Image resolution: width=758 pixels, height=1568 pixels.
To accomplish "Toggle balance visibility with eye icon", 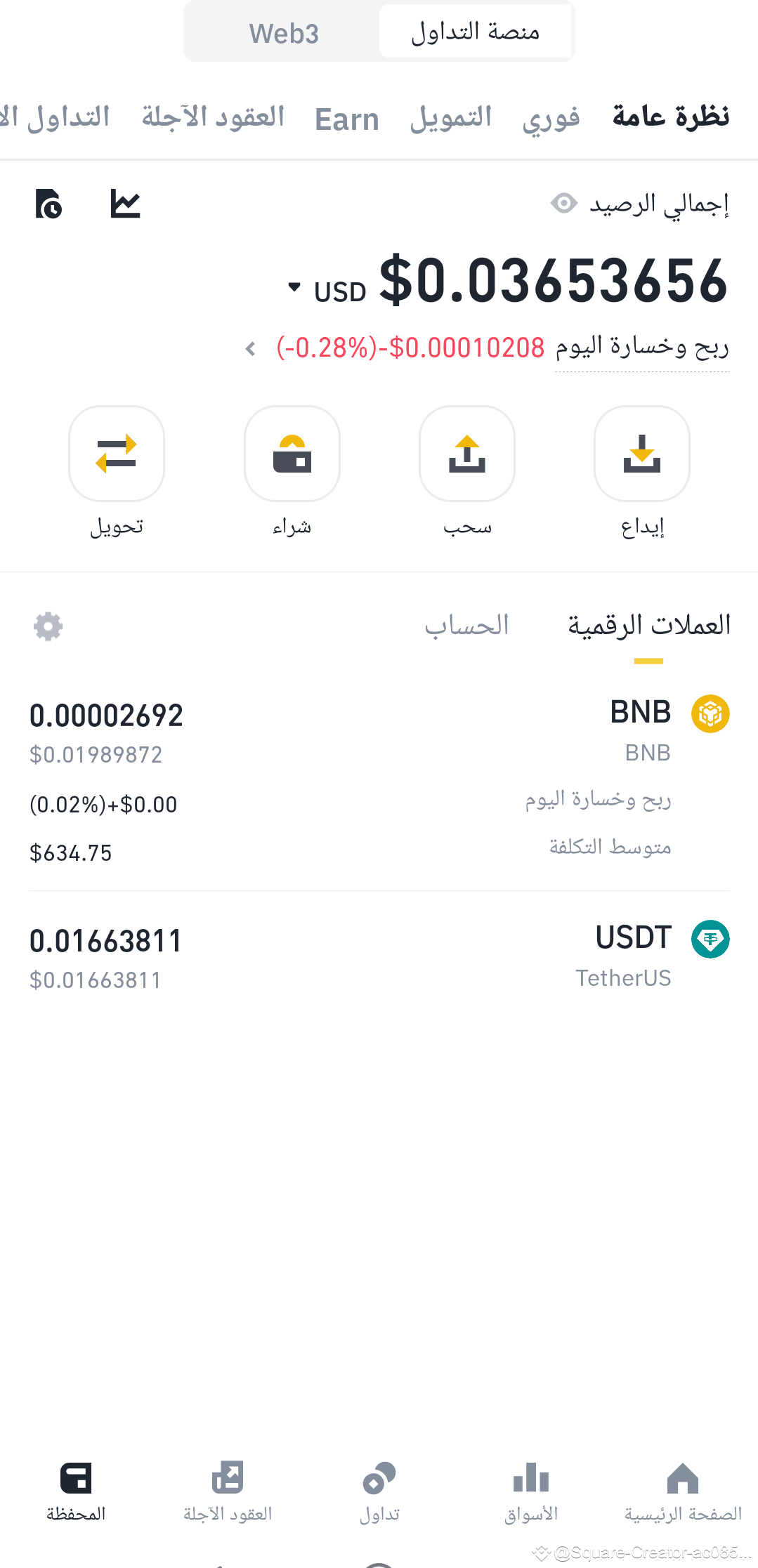I will (x=563, y=202).
